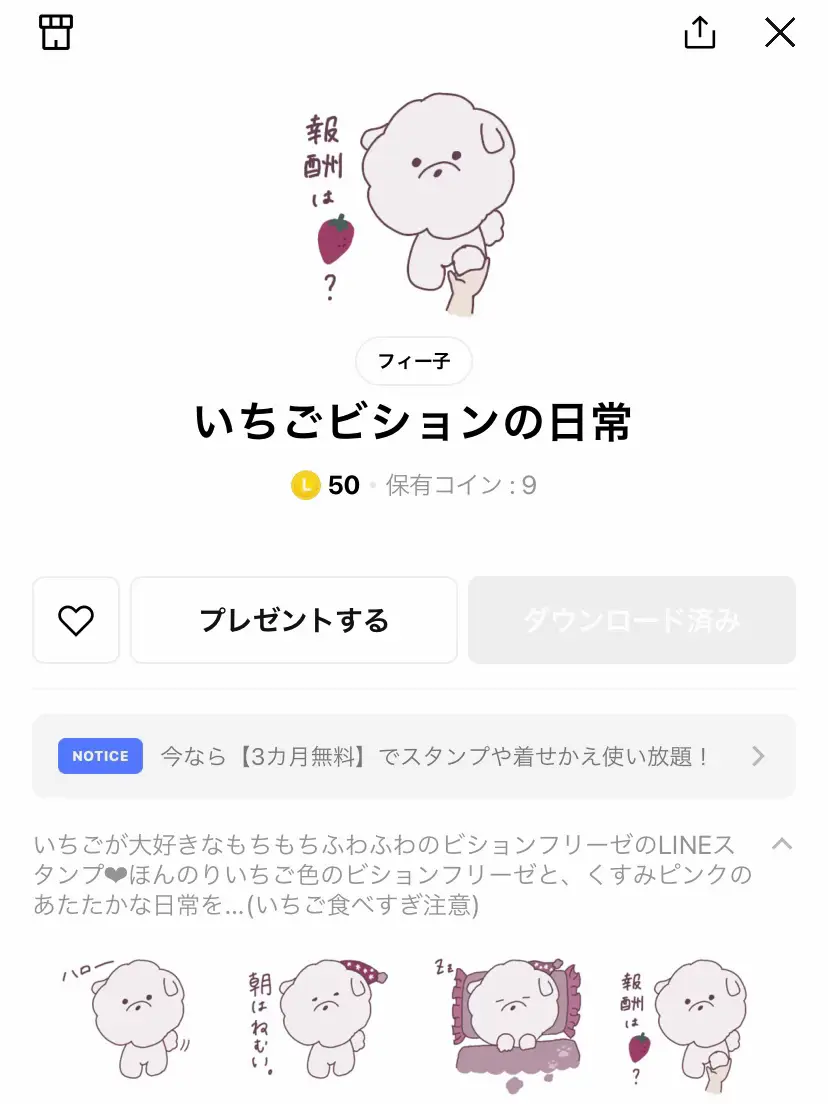Click the ダウンロード済み button
The width and height of the screenshot is (828, 1104).
point(631,620)
